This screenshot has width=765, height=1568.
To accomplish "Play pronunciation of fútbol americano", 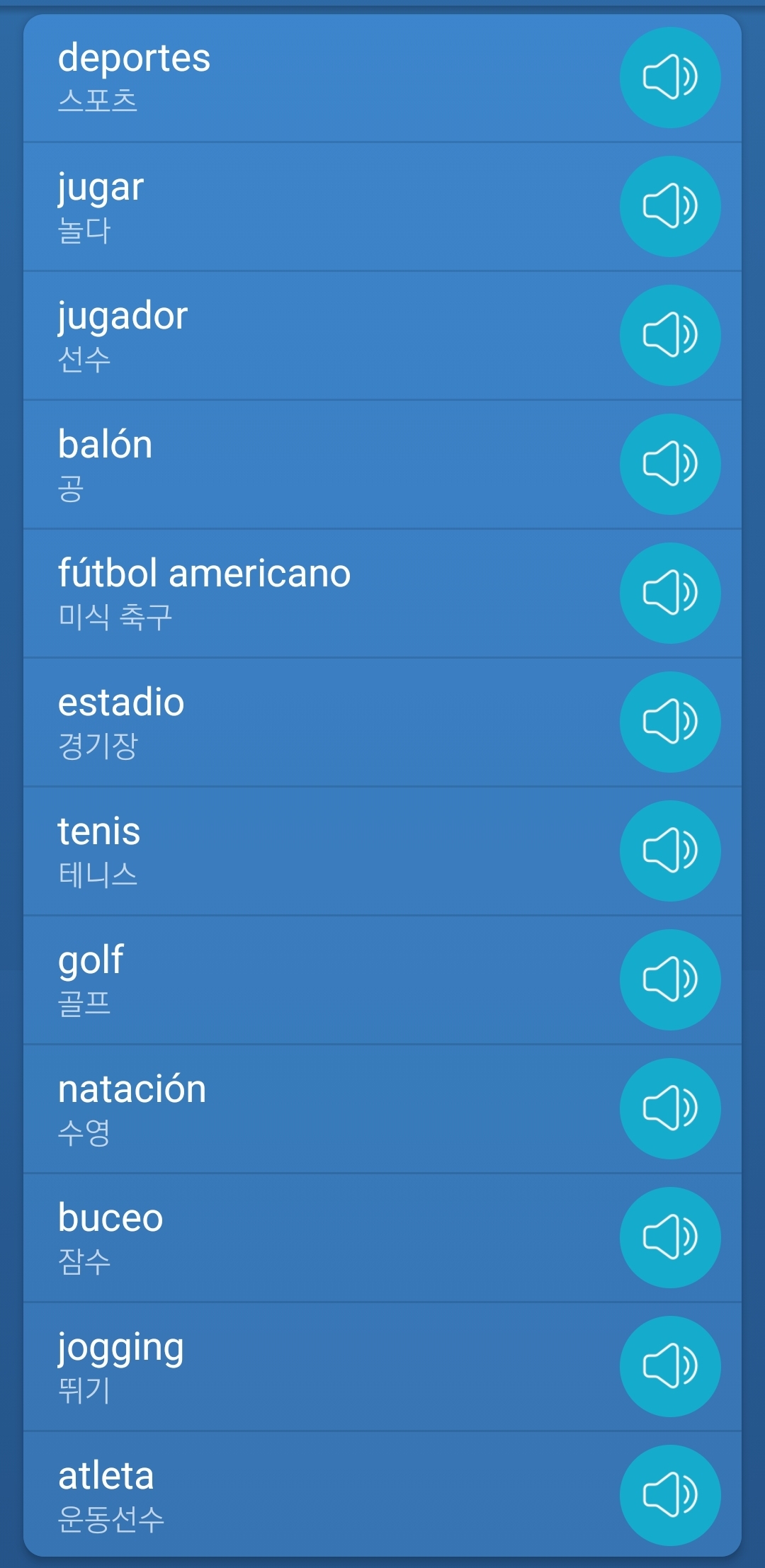I will [670, 593].
